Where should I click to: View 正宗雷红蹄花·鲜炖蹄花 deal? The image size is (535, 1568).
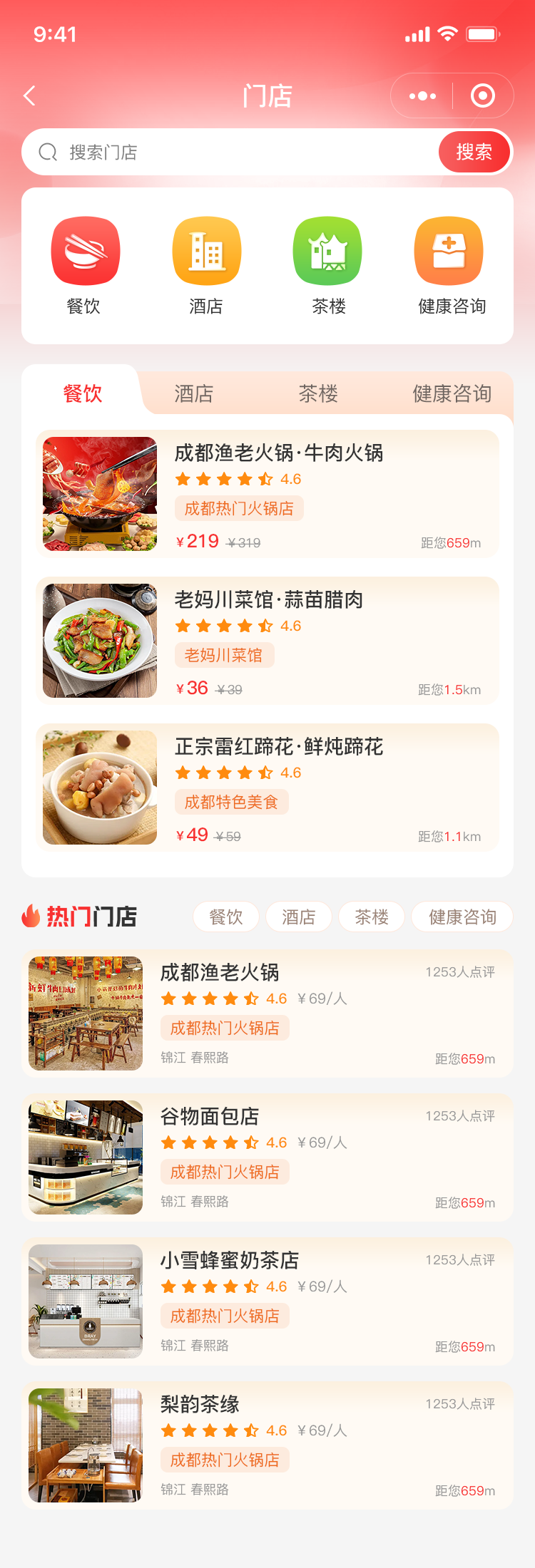coord(267,788)
